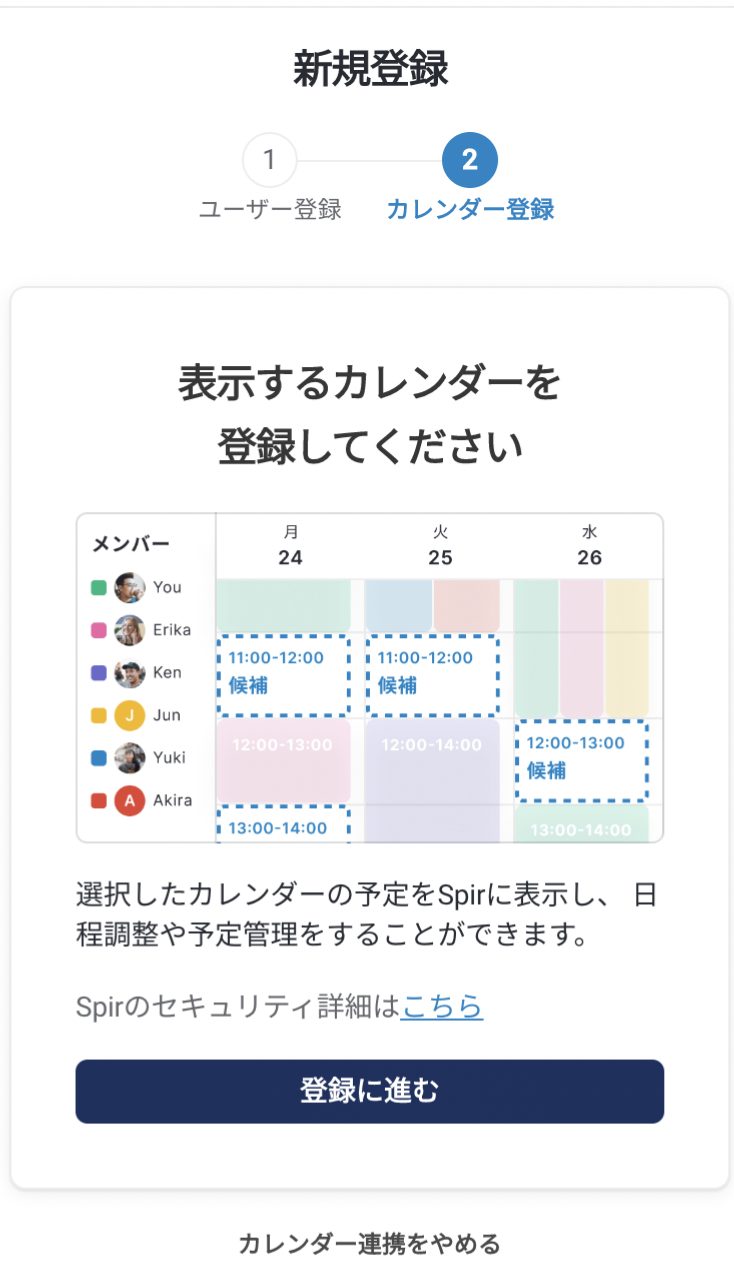Open the こちら security details link
This screenshot has width=734, height=1286.
click(x=443, y=1008)
